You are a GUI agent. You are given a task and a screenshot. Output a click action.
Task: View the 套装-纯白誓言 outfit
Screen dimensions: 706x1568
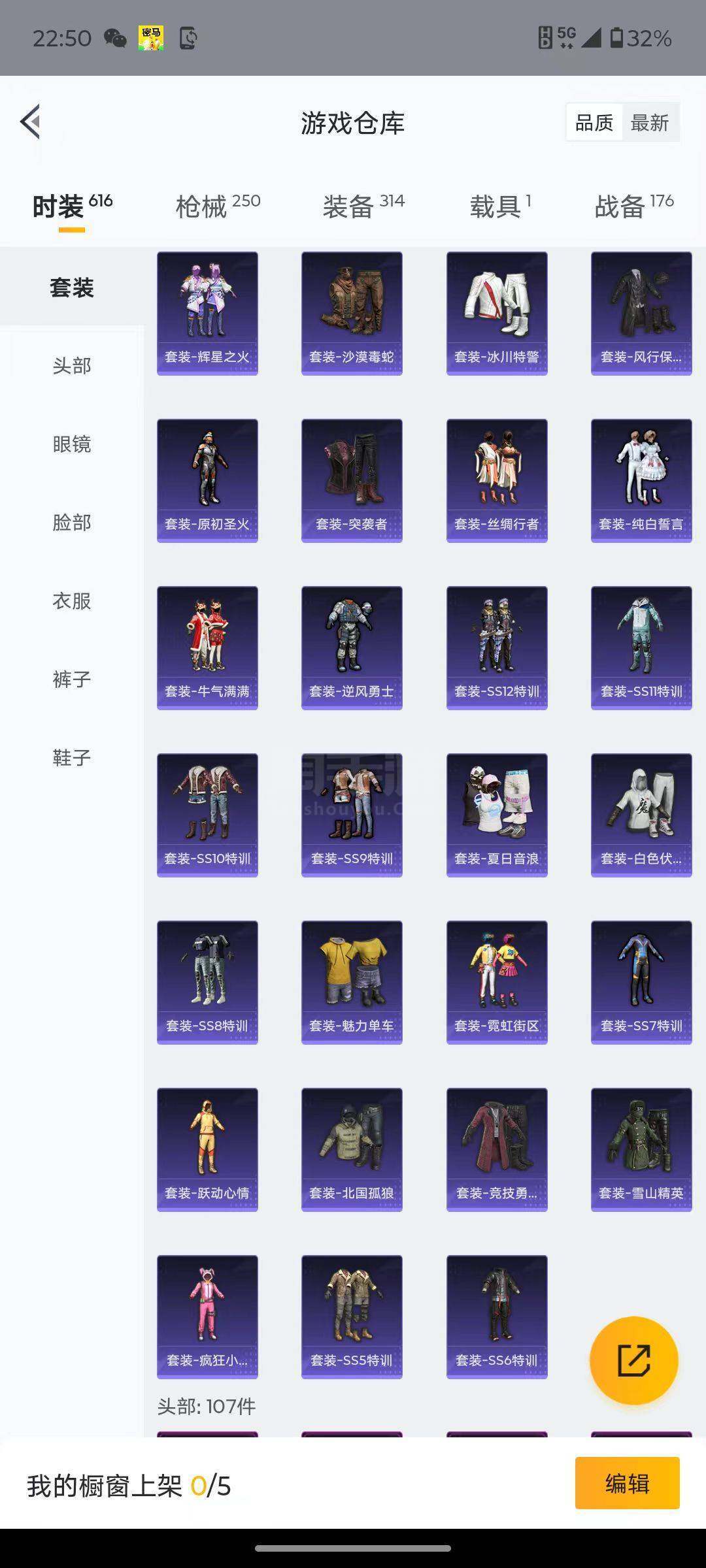coord(641,481)
